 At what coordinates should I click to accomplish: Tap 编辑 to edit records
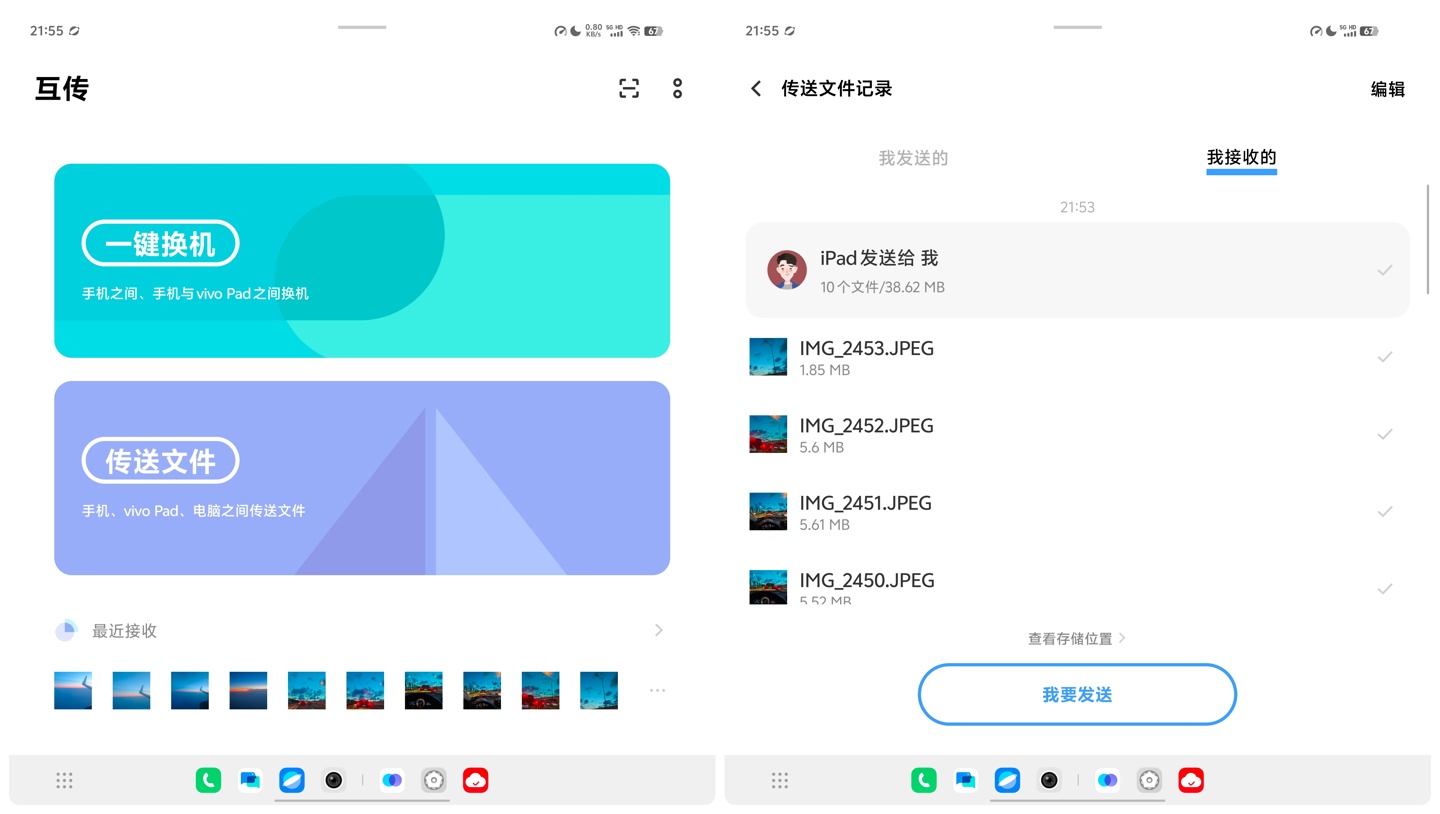tap(1387, 89)
